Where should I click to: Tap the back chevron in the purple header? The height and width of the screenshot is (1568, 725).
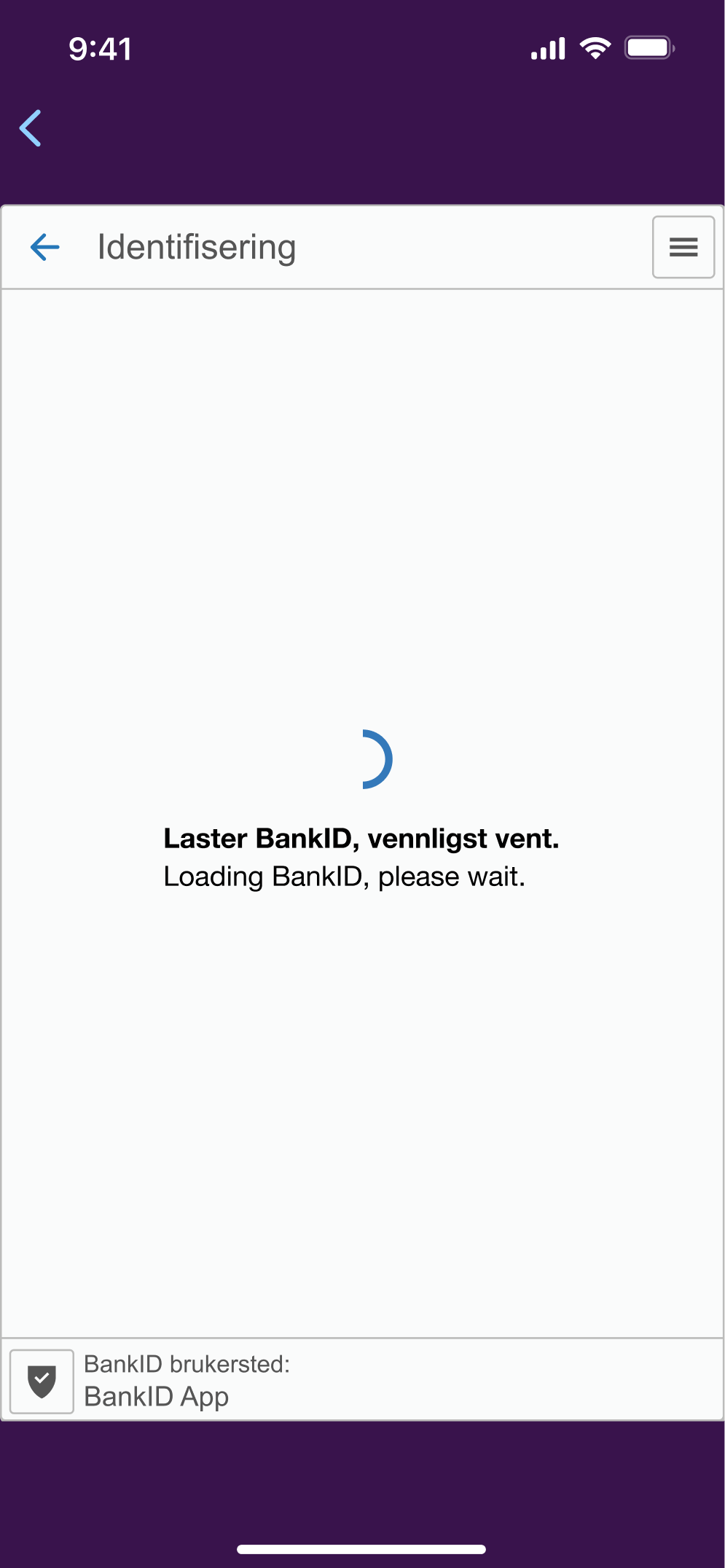(31, 128)
